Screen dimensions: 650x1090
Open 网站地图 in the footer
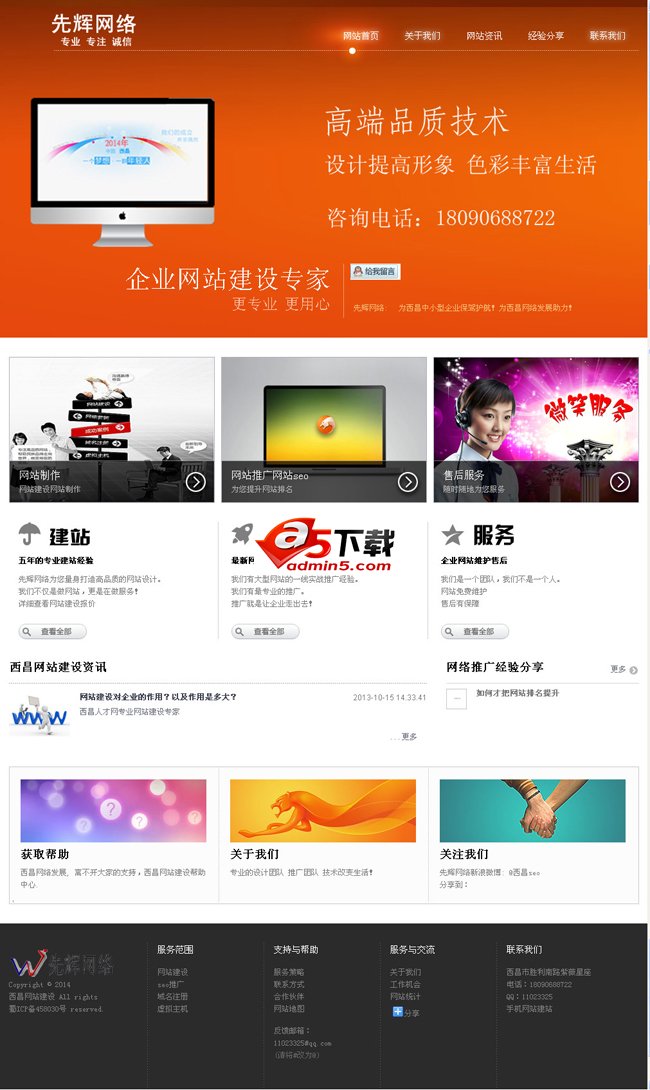coord(289,1009)
